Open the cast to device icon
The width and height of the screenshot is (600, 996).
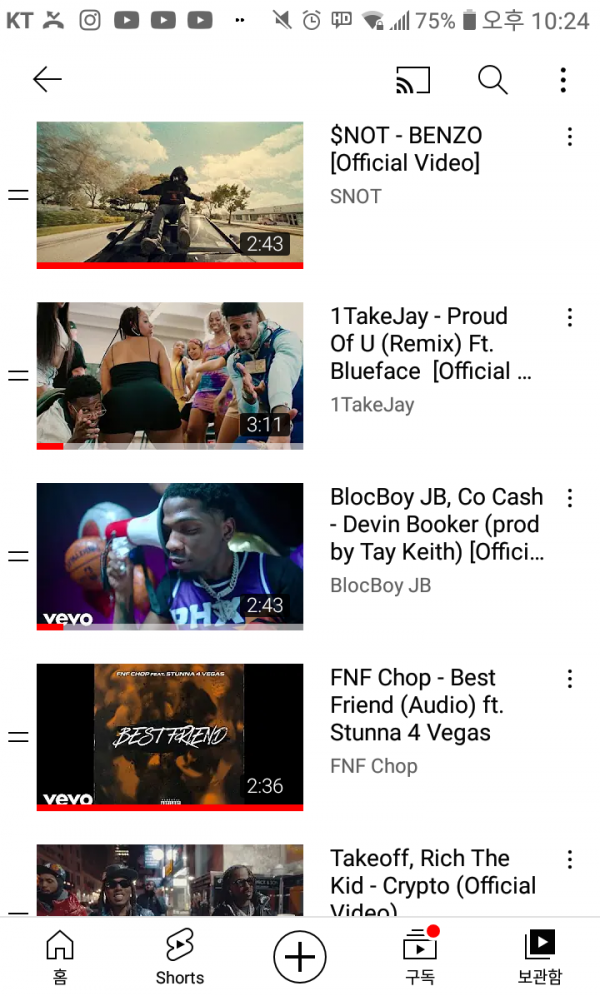pyautogui.click(x=413, y=80)
